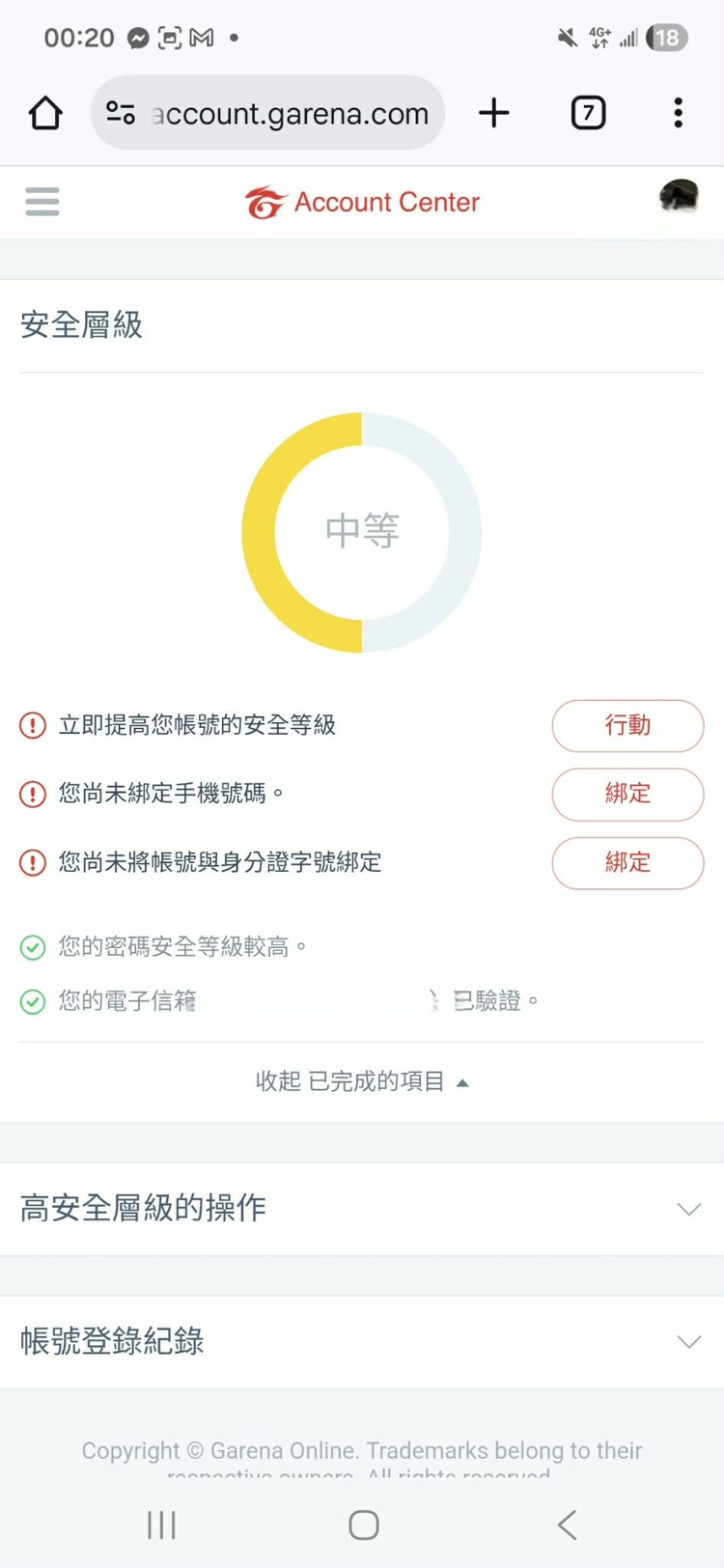Click the green check icon beside 您的密碼安全等級較高
Screen dimensions: 724x1568
33,947
